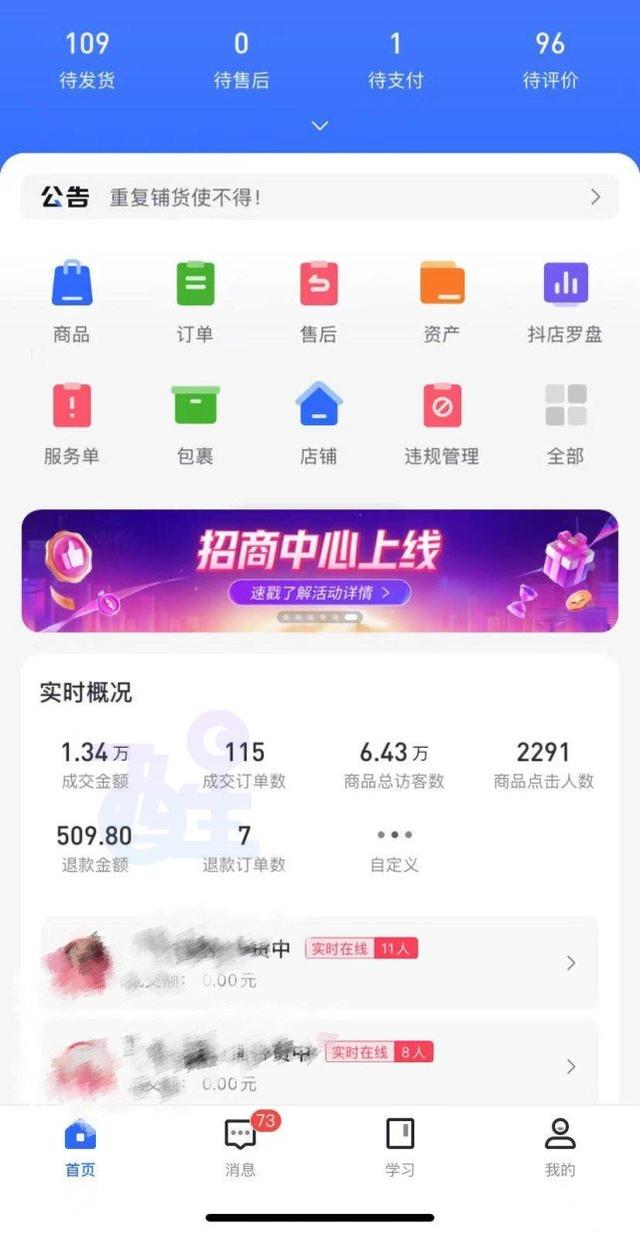Viewport: 640px width, 1234px height.
Task: Open 违规管理 violation management
Action: click(x=442, y=424)
